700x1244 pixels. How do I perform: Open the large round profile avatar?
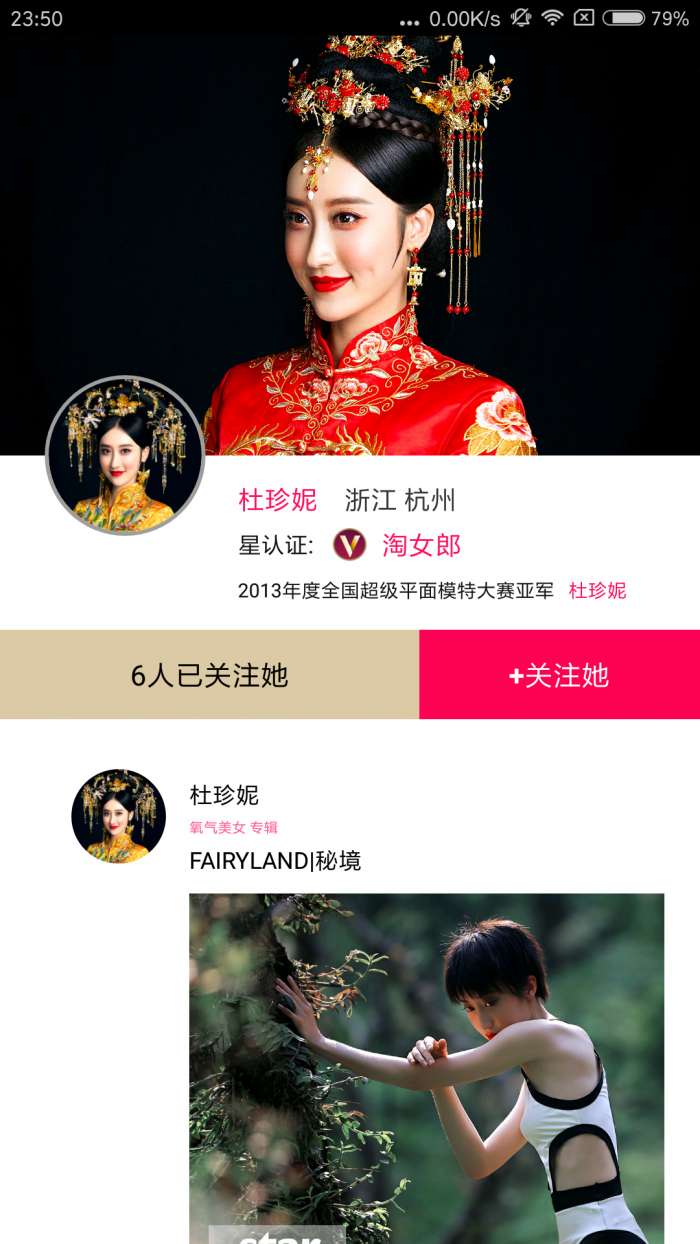(125, 456)
